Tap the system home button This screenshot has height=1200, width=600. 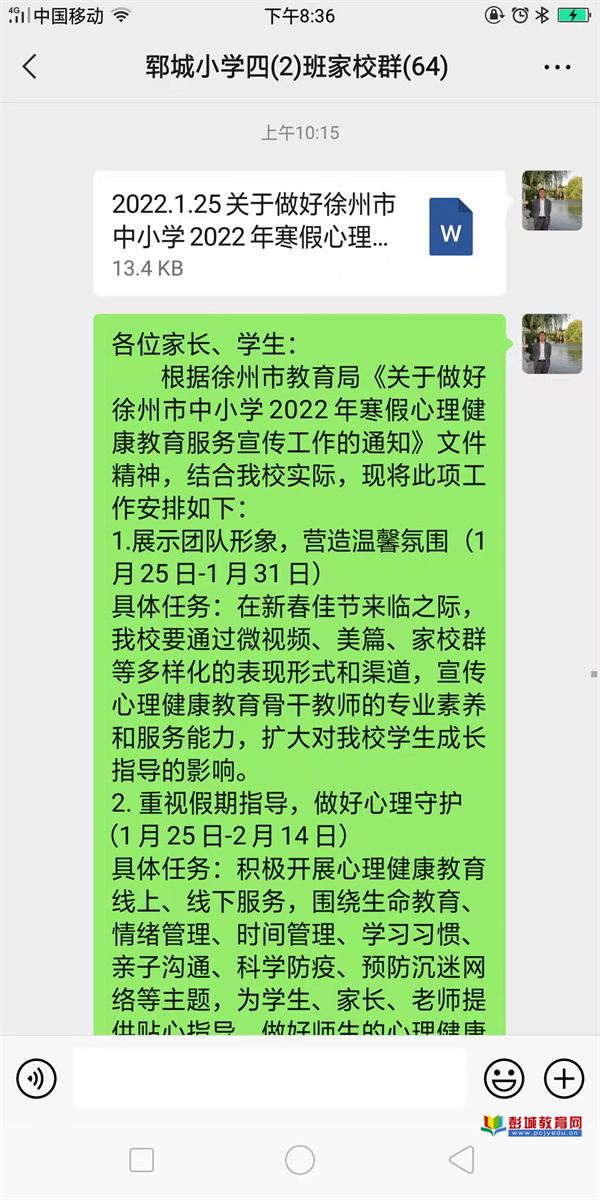(x=299, y=1160)
